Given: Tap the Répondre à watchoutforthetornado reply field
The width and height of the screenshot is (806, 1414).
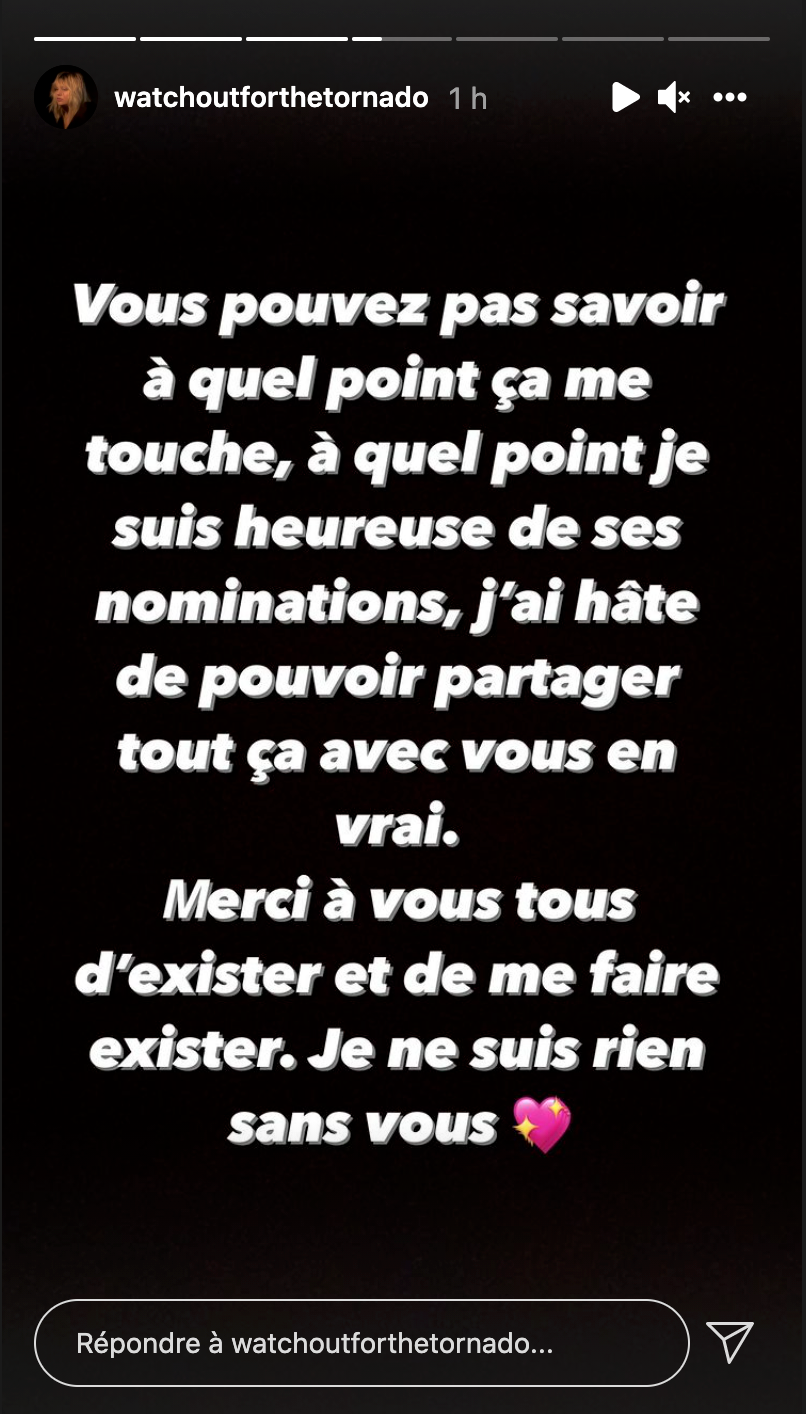Looking at the screenshot, I should pyautogui.click(x=360, y=1343).
